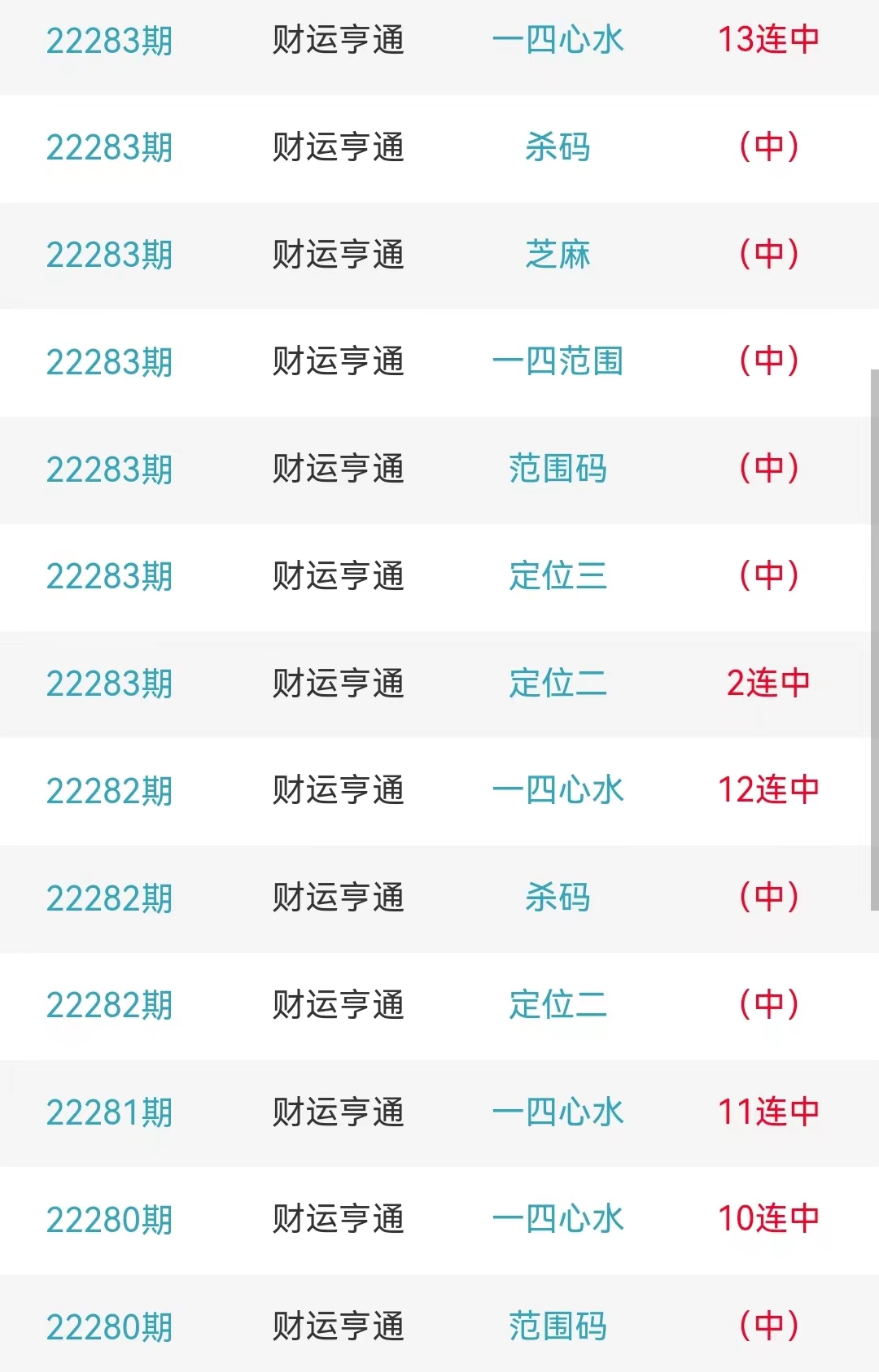This screenshot has width=879, height=1372.
Task: Select the 22282期 杀码 row
Action: click(x=558, y=898)
